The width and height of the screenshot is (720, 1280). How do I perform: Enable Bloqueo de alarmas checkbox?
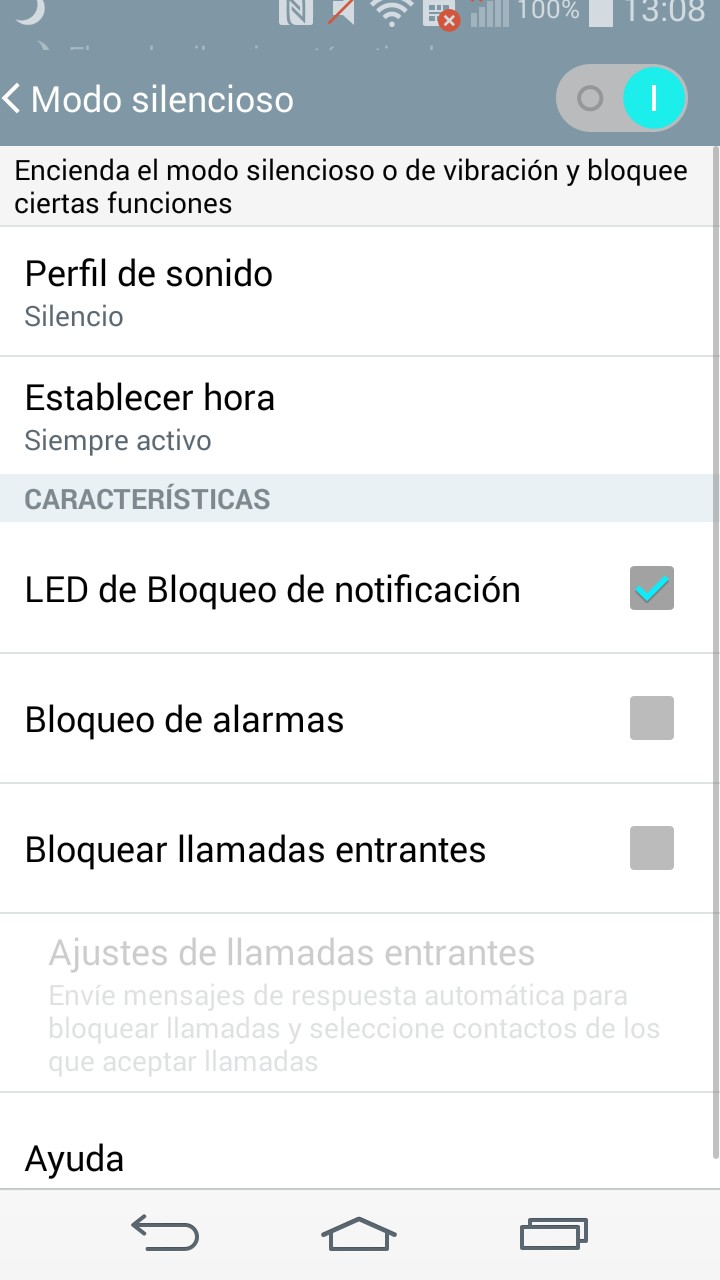pyautogui.click(x=651, y=718)
